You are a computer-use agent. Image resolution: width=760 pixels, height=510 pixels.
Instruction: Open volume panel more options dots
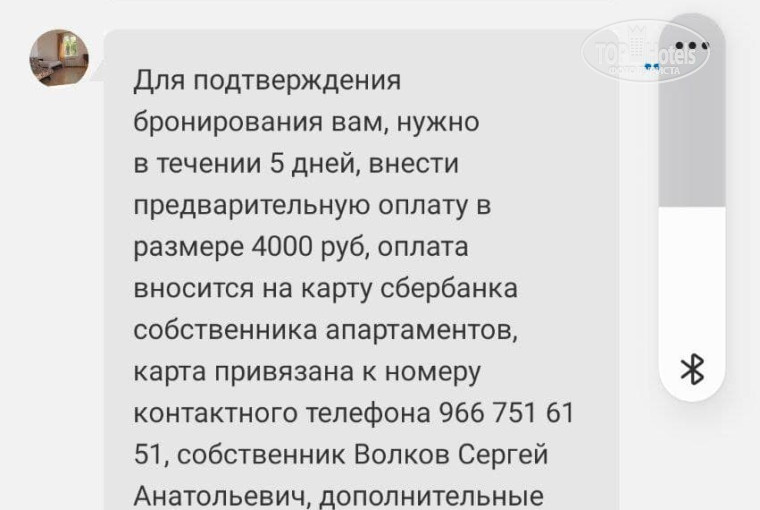(691, 45)
